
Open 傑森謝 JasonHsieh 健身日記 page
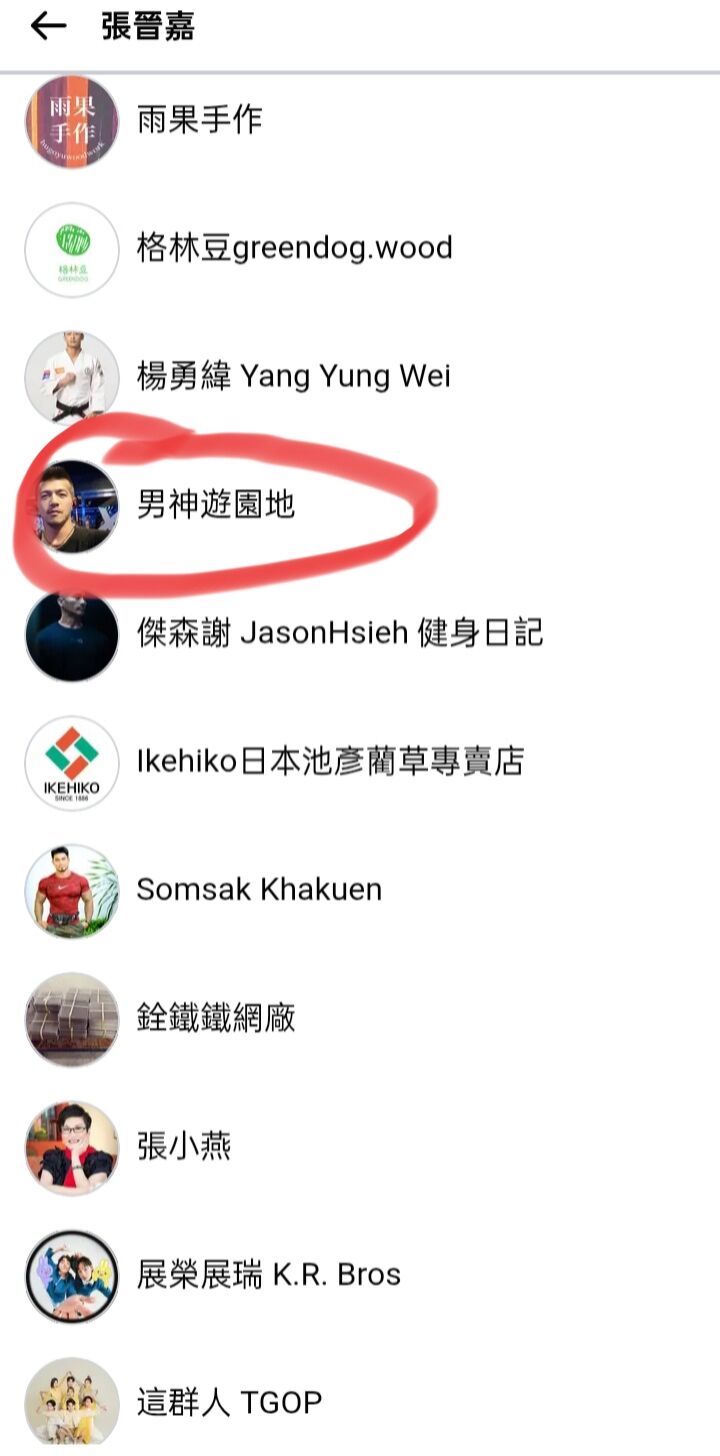click(360, 633)
